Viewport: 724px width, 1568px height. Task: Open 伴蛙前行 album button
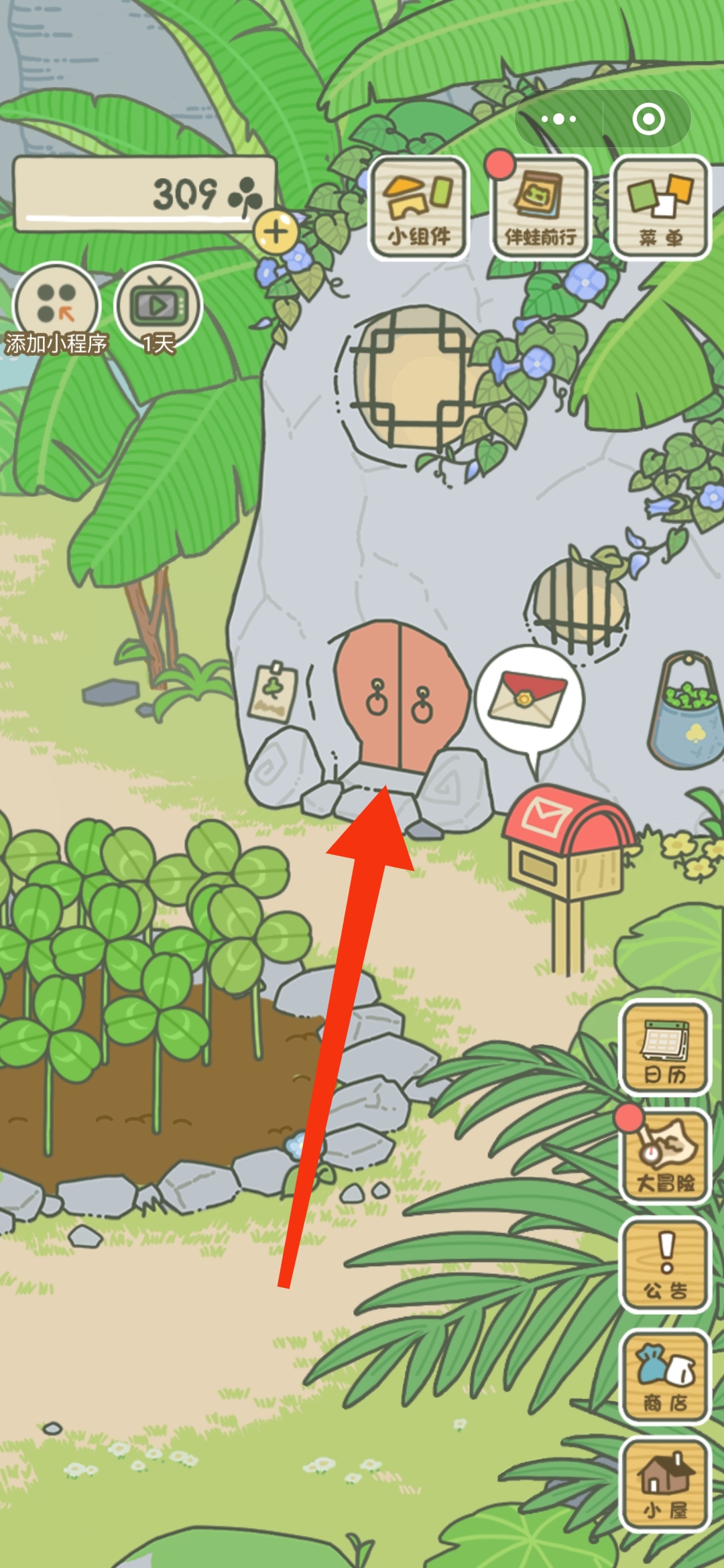(540, 207)
